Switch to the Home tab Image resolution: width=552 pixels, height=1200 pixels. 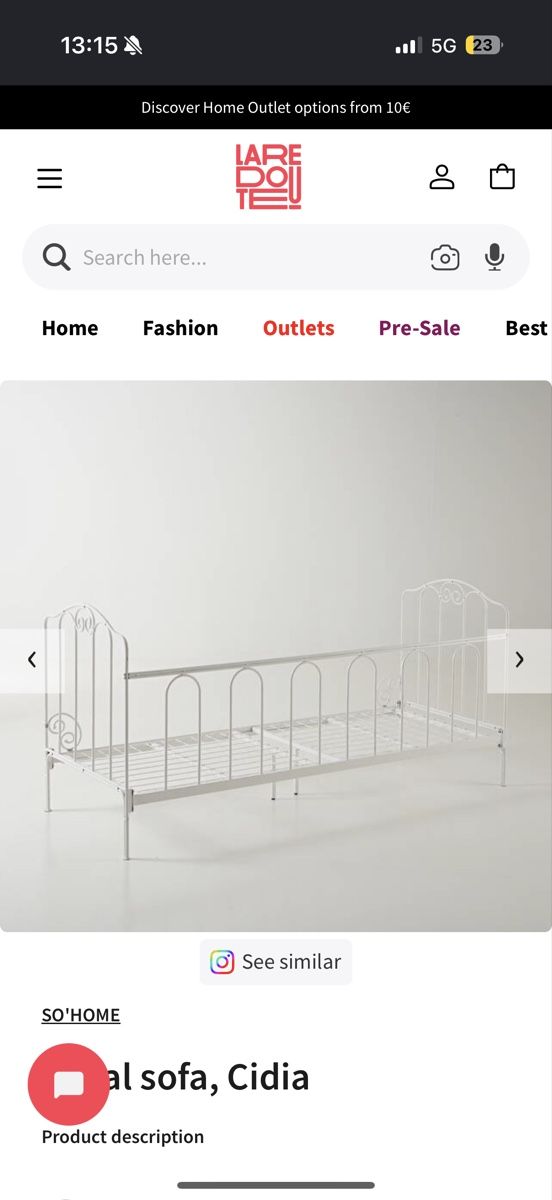click(70, 328)
